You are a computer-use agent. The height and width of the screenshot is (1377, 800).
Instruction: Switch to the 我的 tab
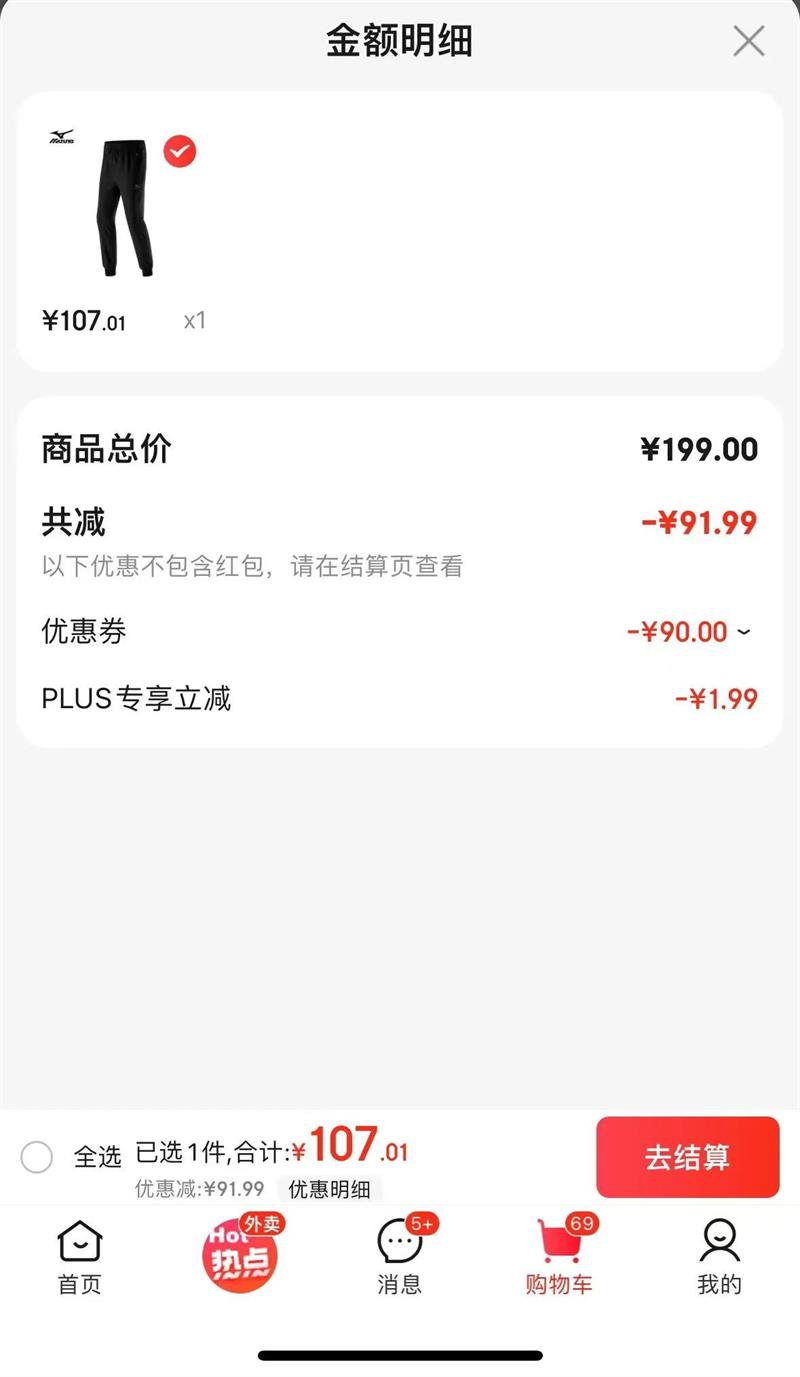coord(719,1257)
